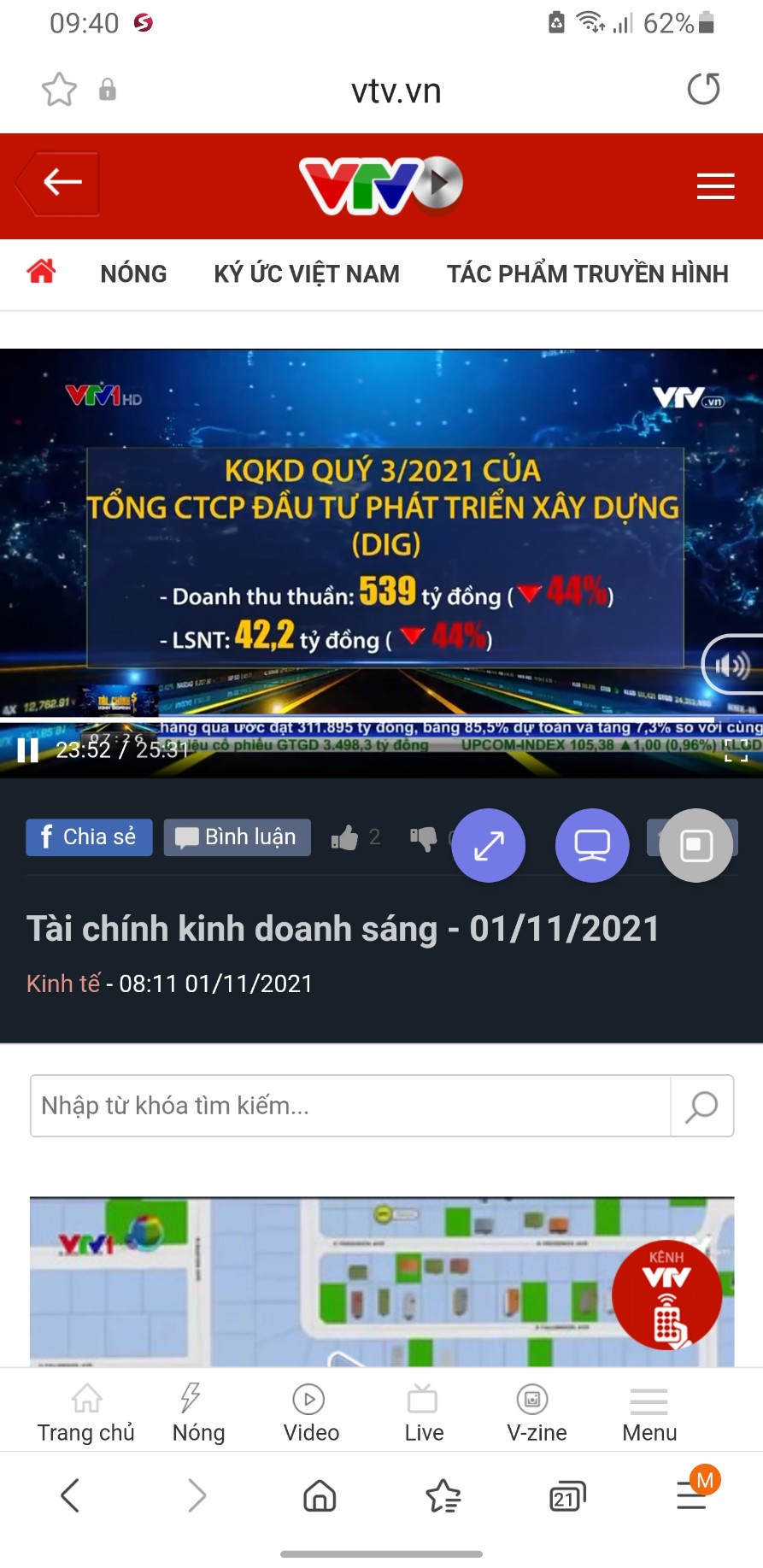Open the VTV hamburger menu
This screenshot has height=1568, width=763.
tap(715, 185)
